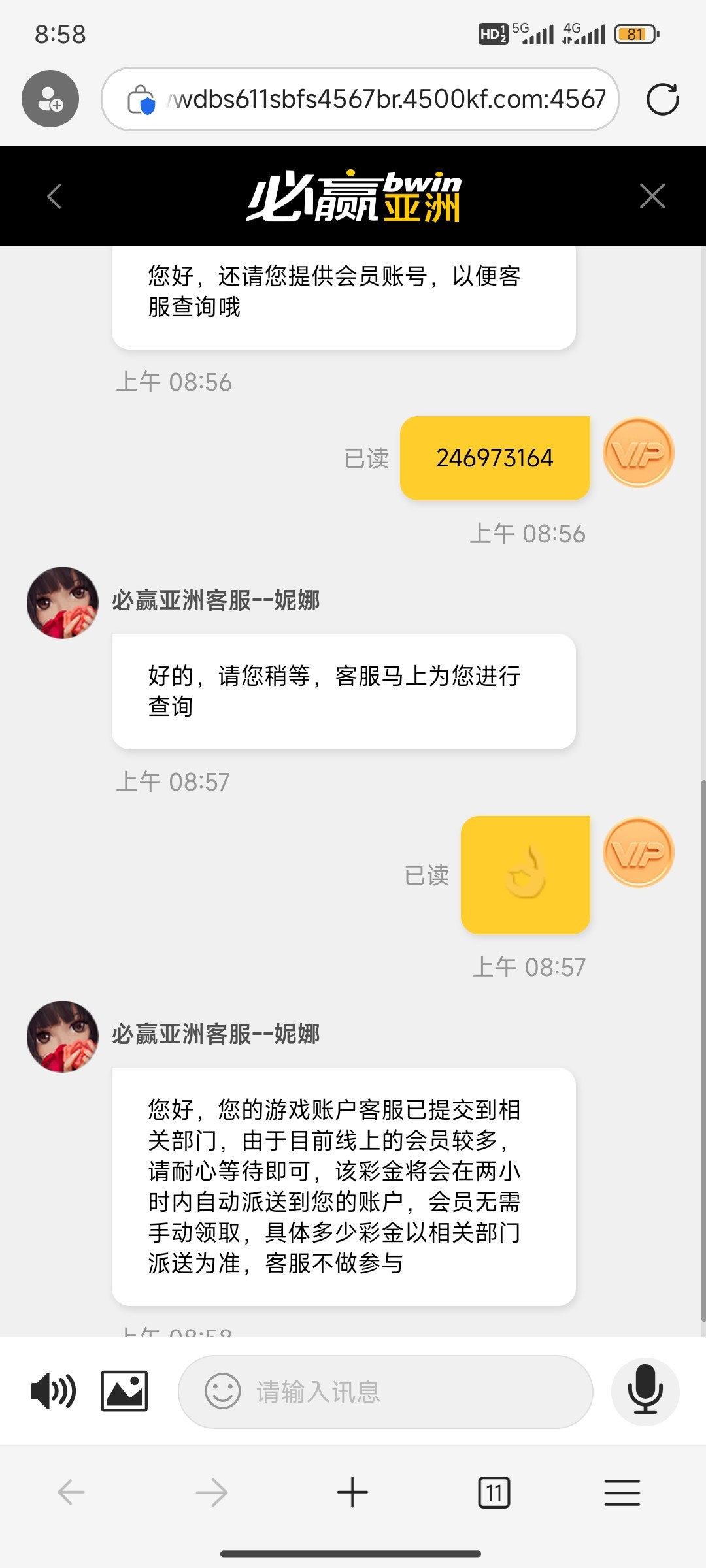This screenshot has width=706, height=1568.
Task: Open a new browser tab
Action: (352, 1493)
